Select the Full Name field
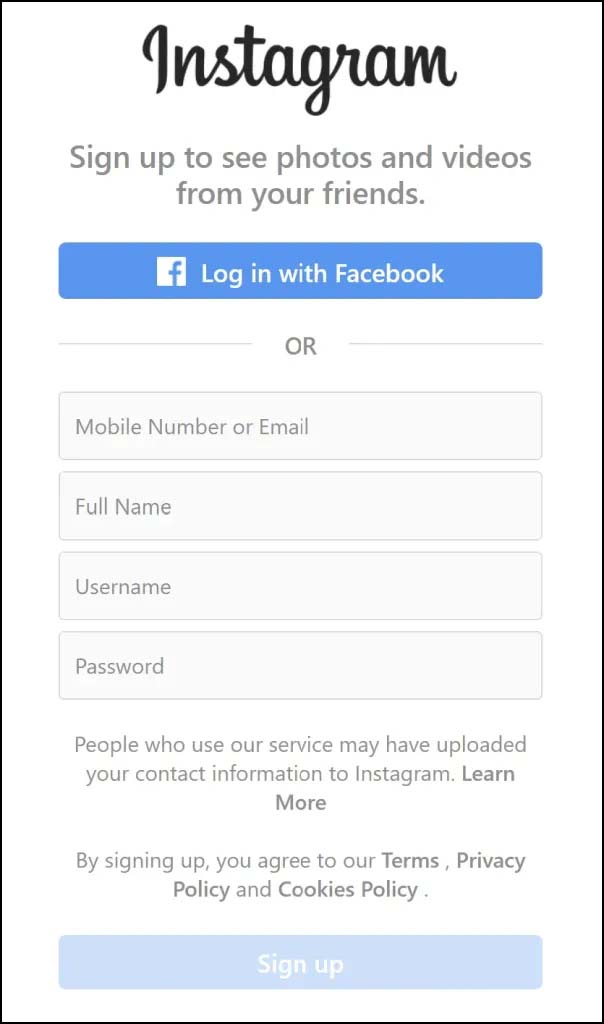The width and height of the screenshot is (604, 1024). (300, 506)
